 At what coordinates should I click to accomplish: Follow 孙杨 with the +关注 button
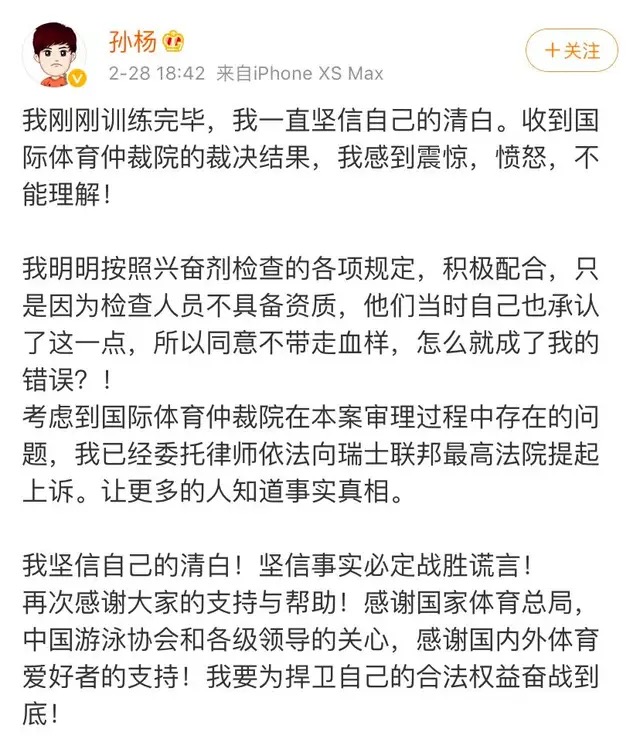571,49
